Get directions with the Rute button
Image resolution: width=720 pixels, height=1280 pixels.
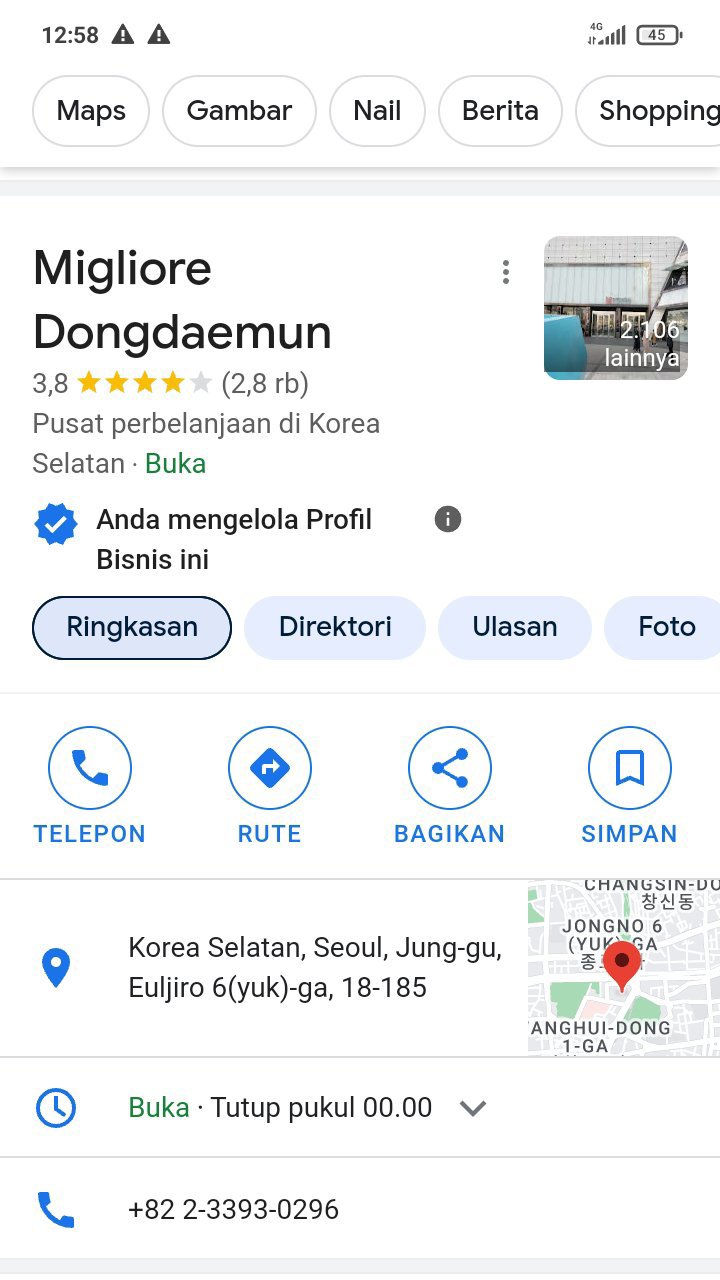(x=270, y=768)
